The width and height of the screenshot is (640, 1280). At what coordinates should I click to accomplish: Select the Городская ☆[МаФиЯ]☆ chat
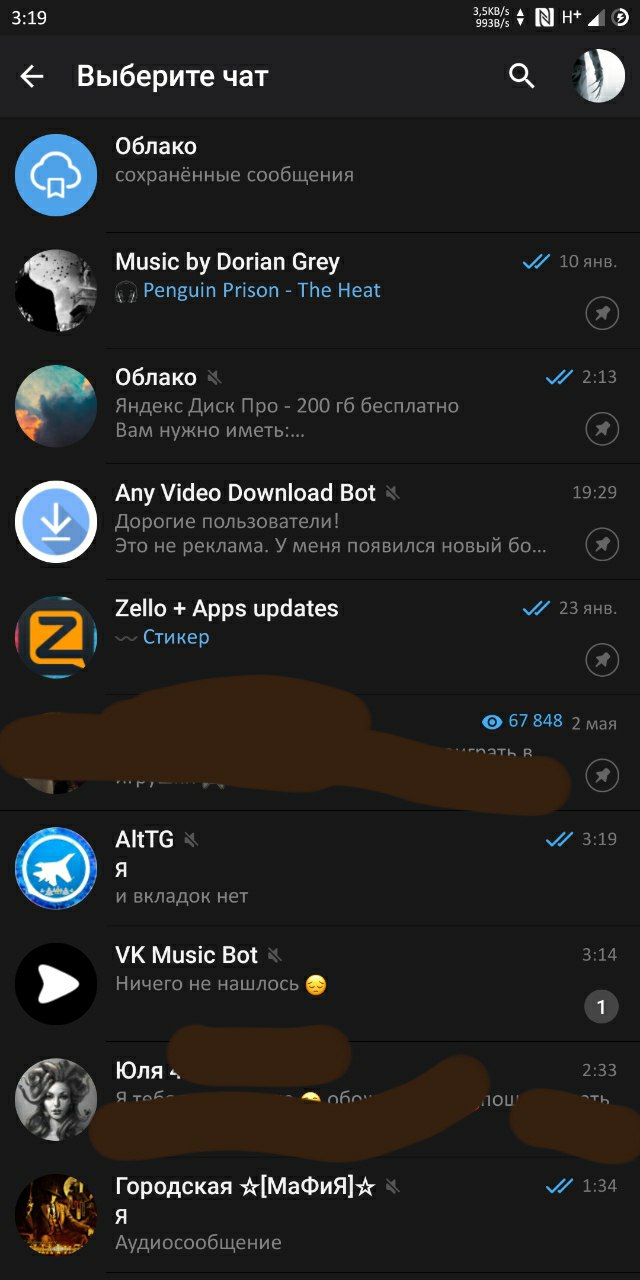(x=320, y=1215)
